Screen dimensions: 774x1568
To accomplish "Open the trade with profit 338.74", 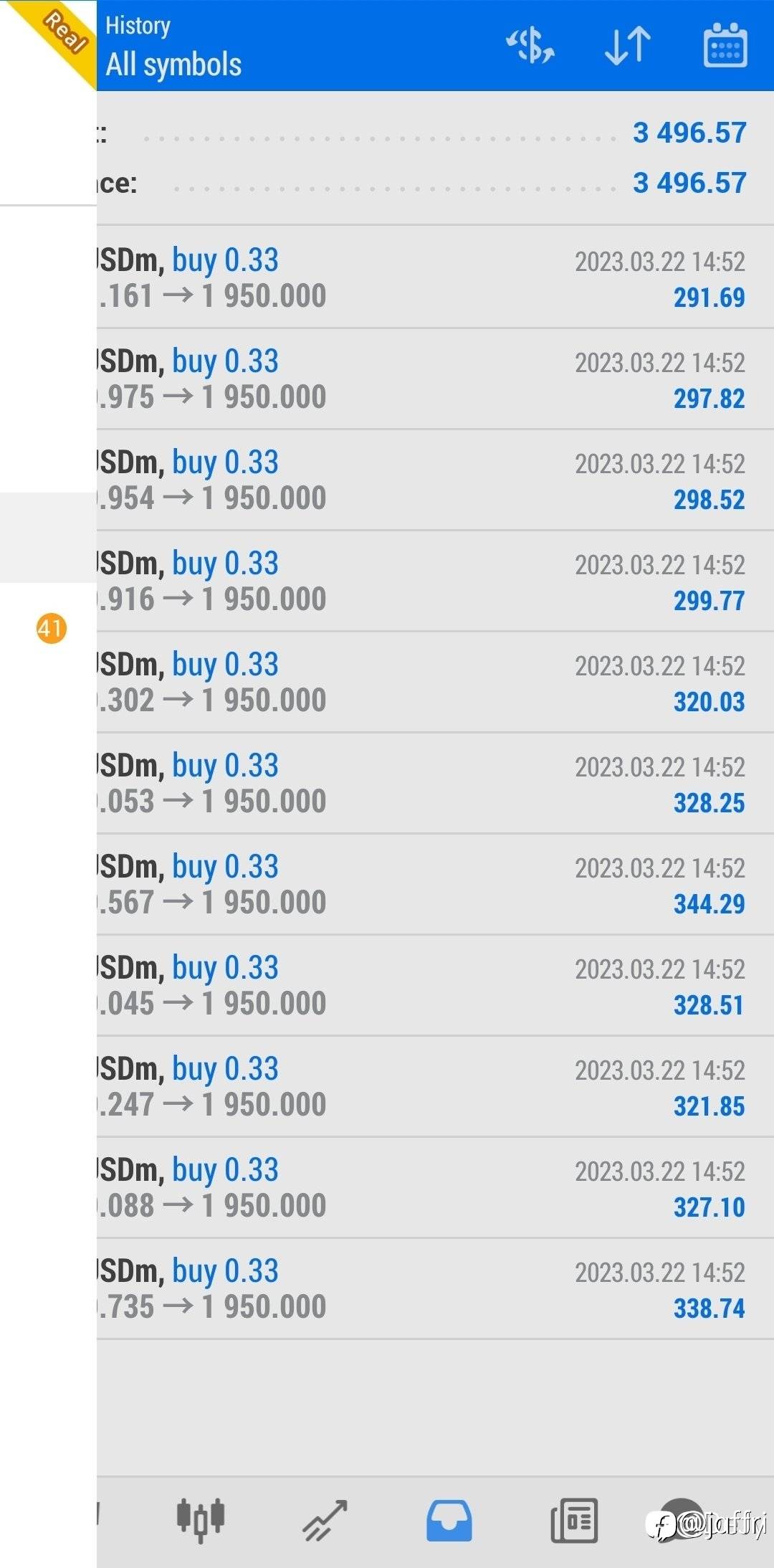I will [x=435, y=1289].
